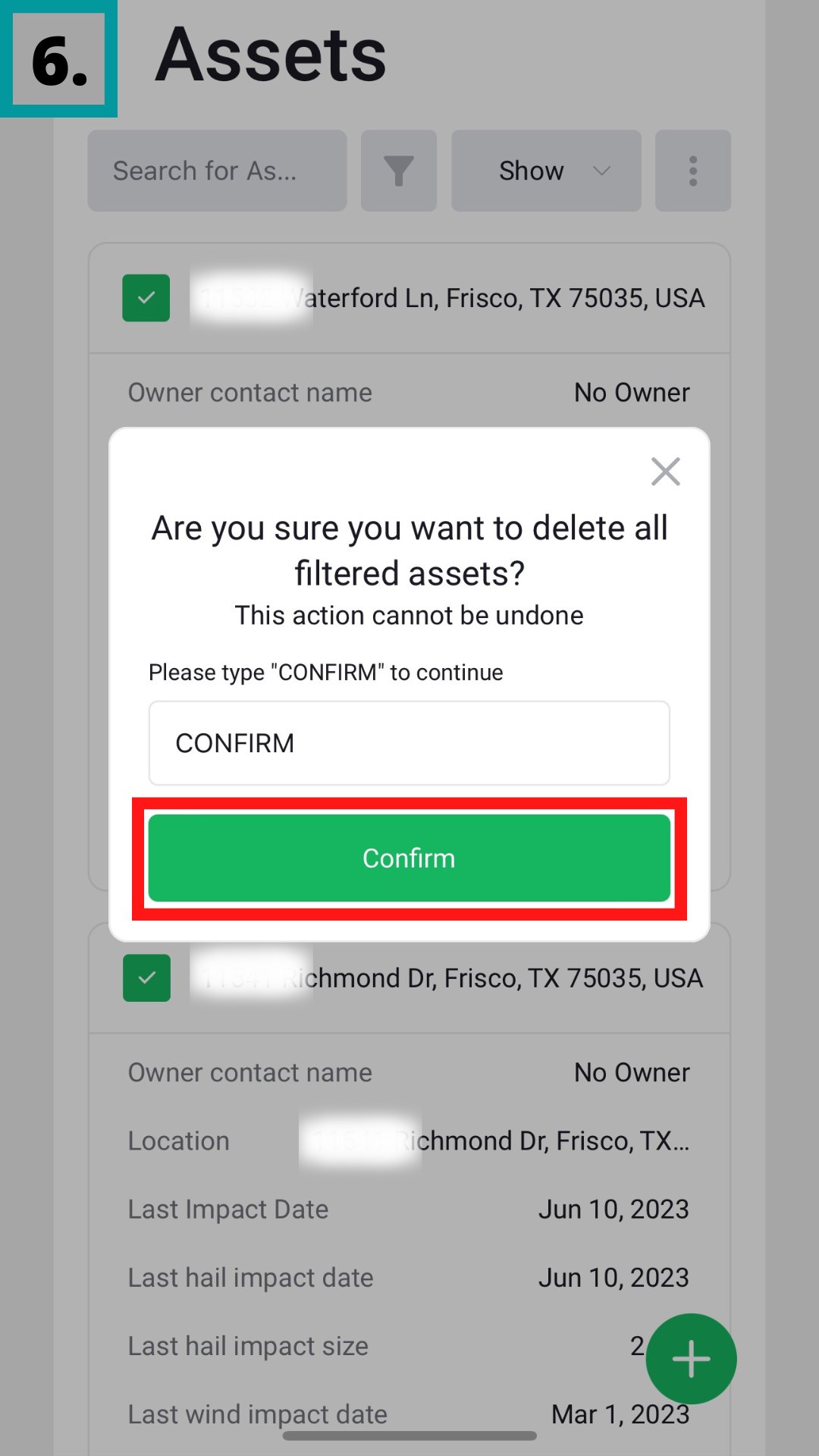This screenshot has height=1456, width=819.
Task: Open the three-dot overflow menu
Action: (x=692, y=171)
